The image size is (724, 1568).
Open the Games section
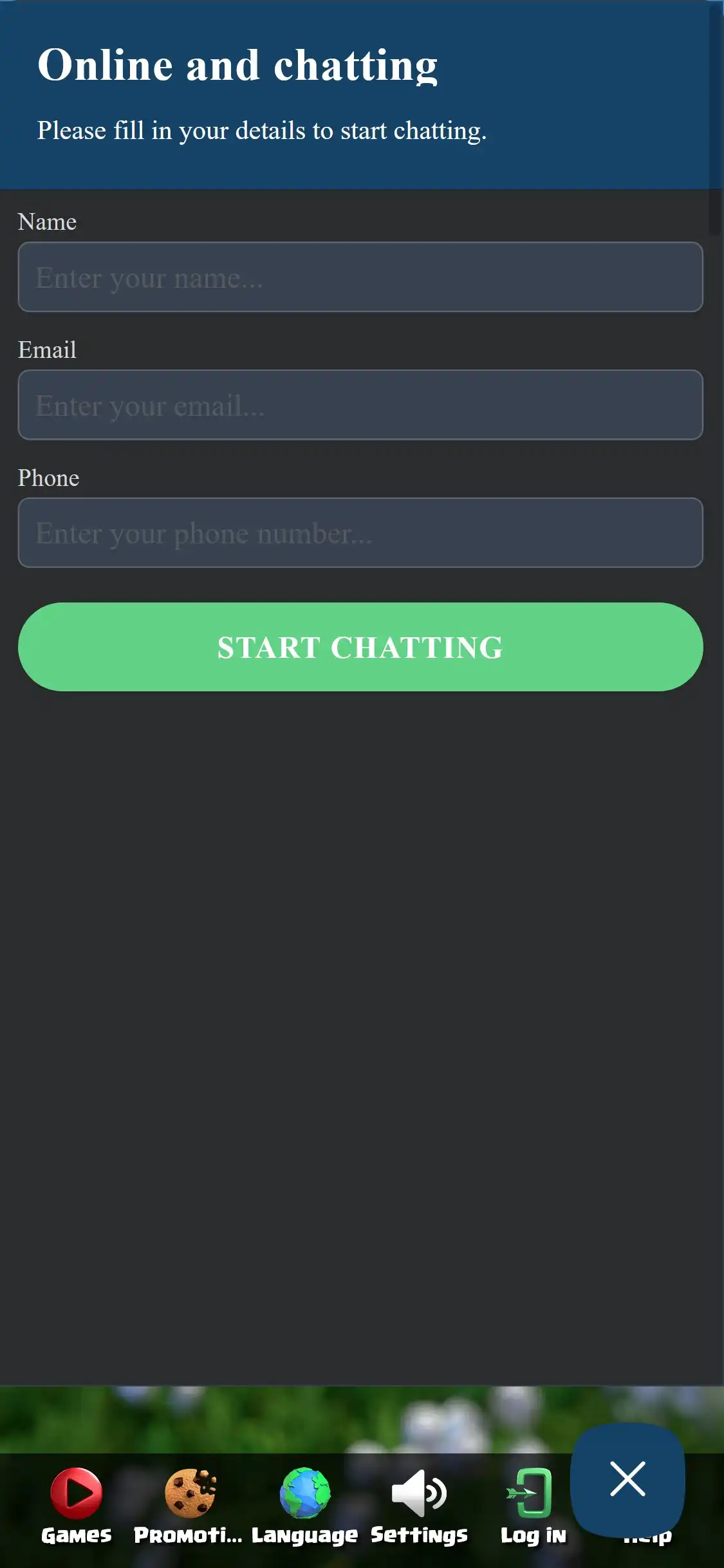[77, 1506]
